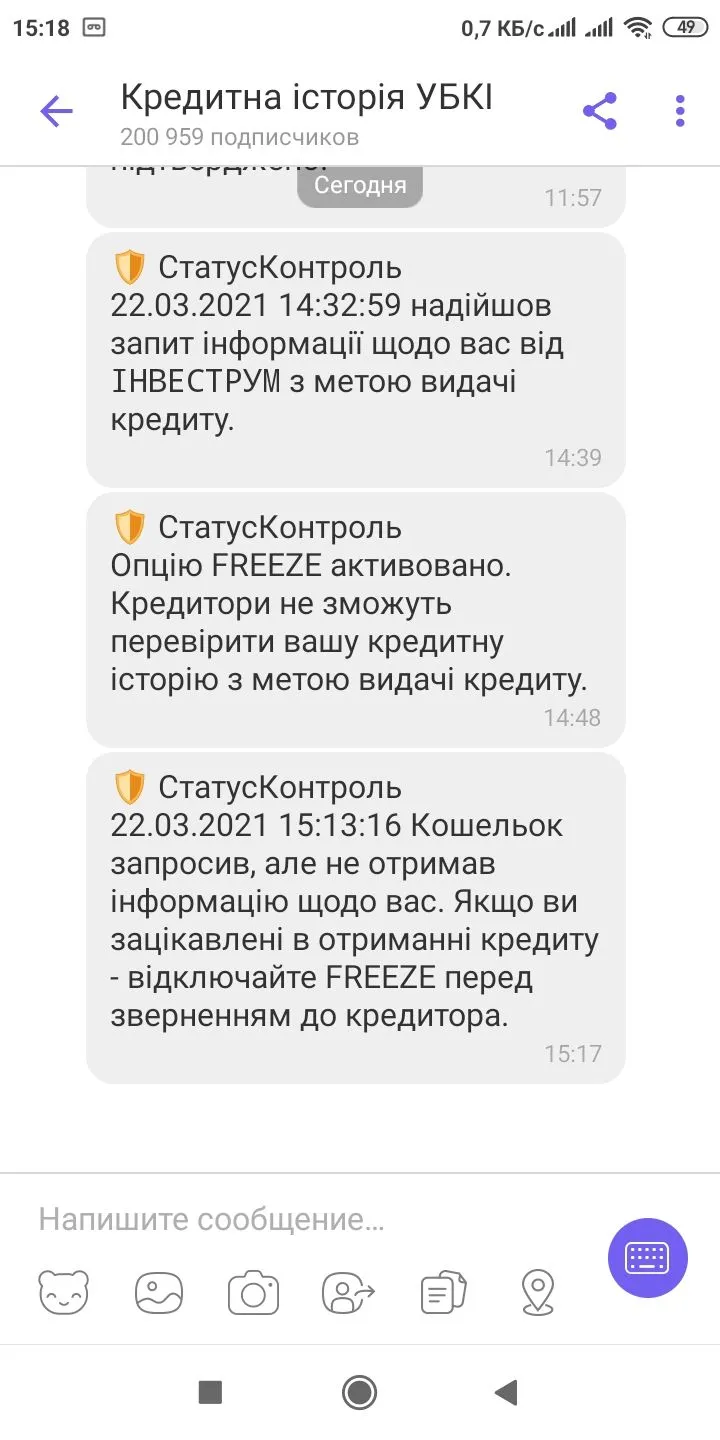Open the camera to take a photo
The image size is (720, 1440).
(x=253, y=1292)
